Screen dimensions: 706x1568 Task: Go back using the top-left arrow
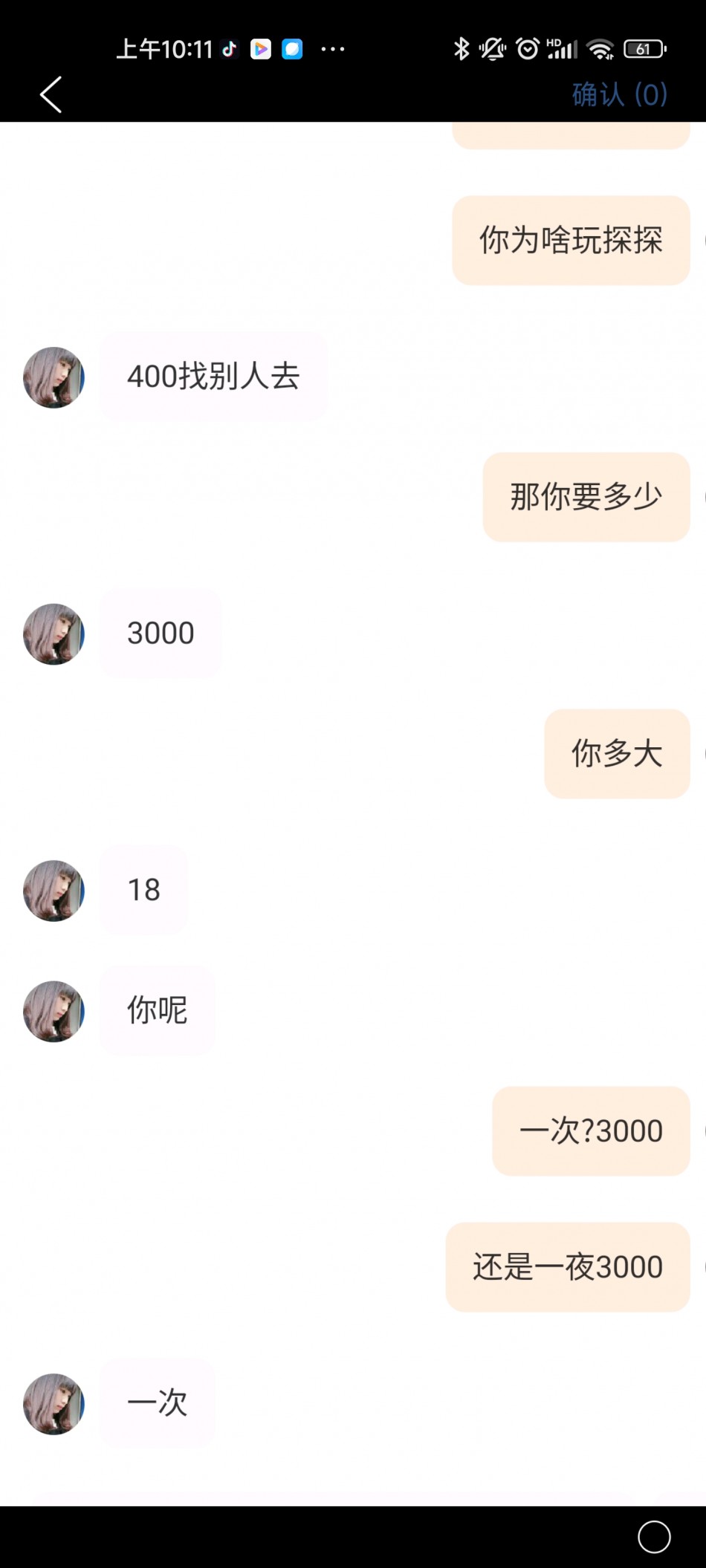tap(51, 94)
